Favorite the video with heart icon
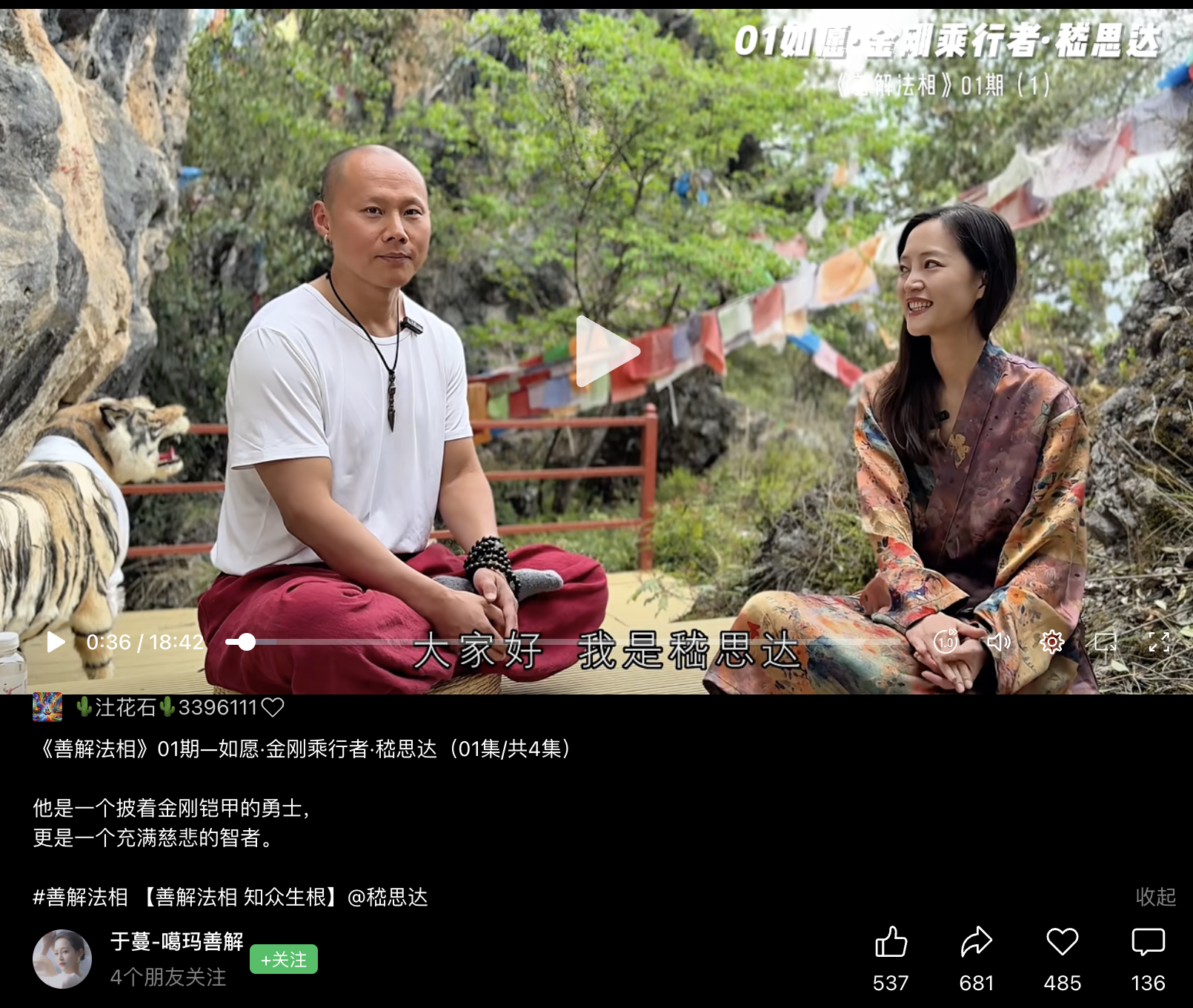The height and width of the screenshot is (1008, 1193). (x=1062, y=943)
